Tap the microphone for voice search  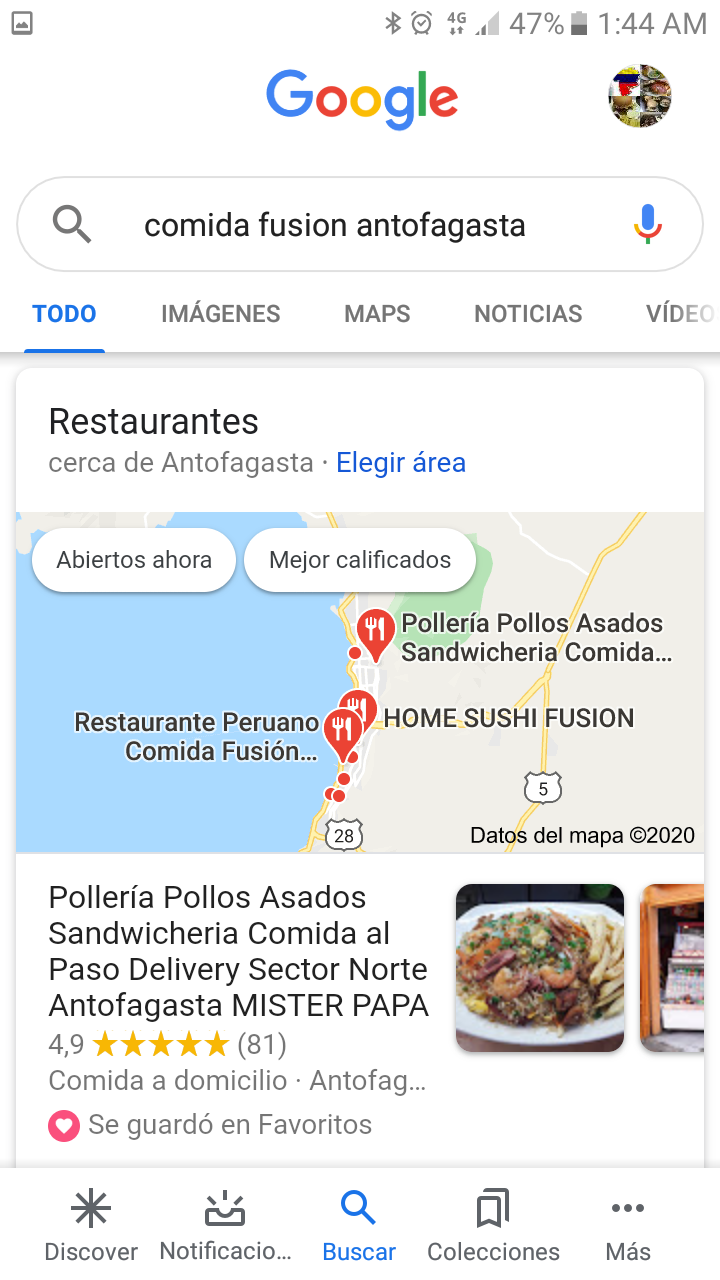point(648,224)
